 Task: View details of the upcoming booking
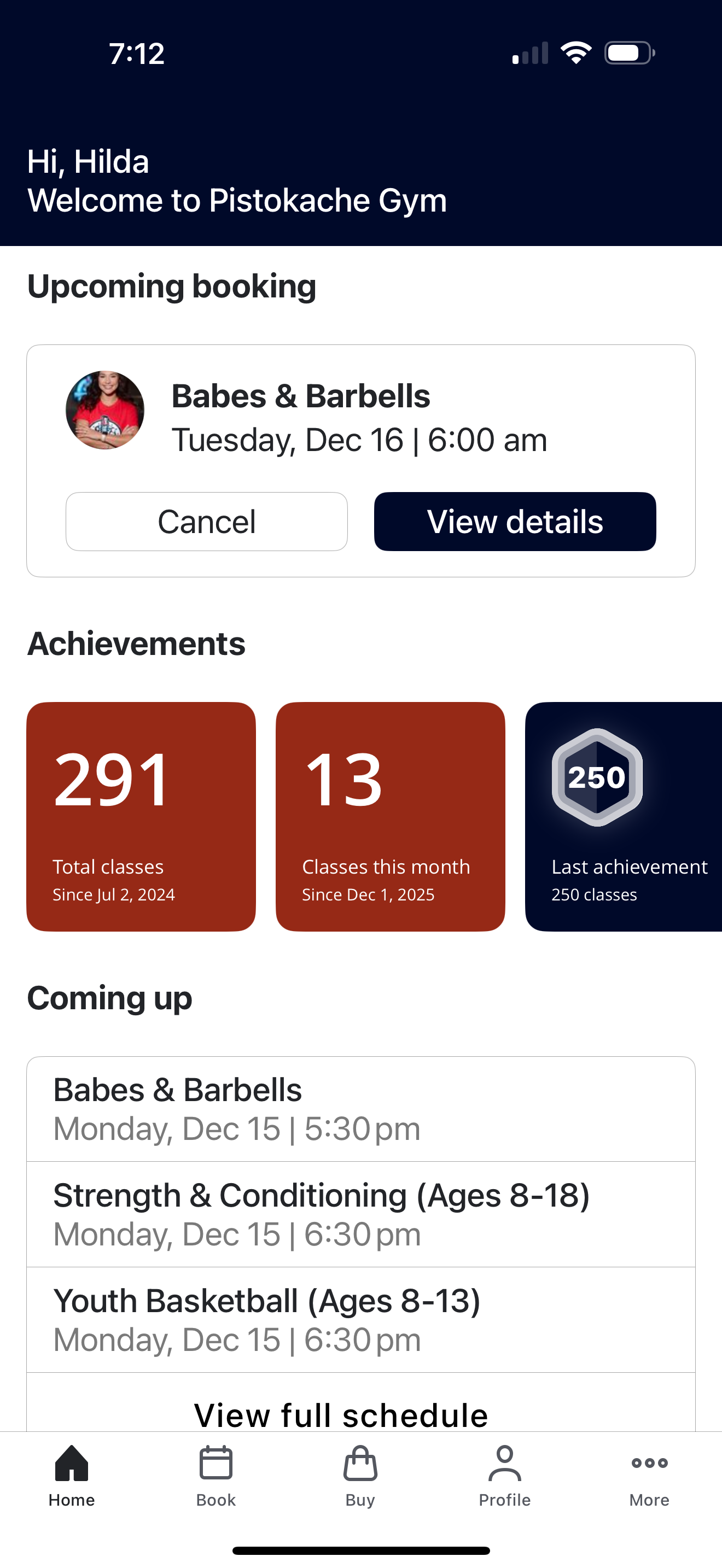coord(514,521)
